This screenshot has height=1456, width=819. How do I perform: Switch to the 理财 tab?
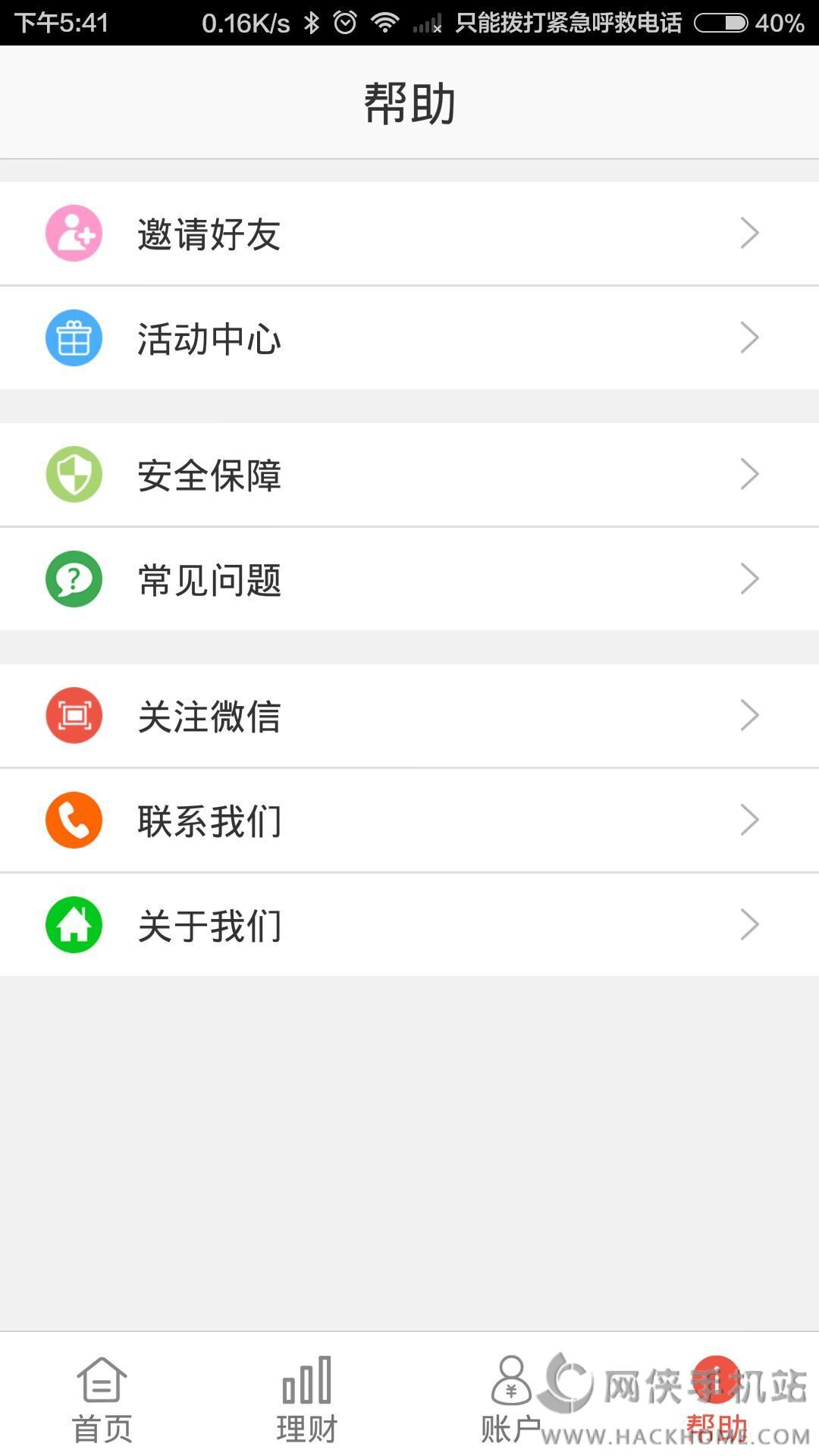[307, 1398]
